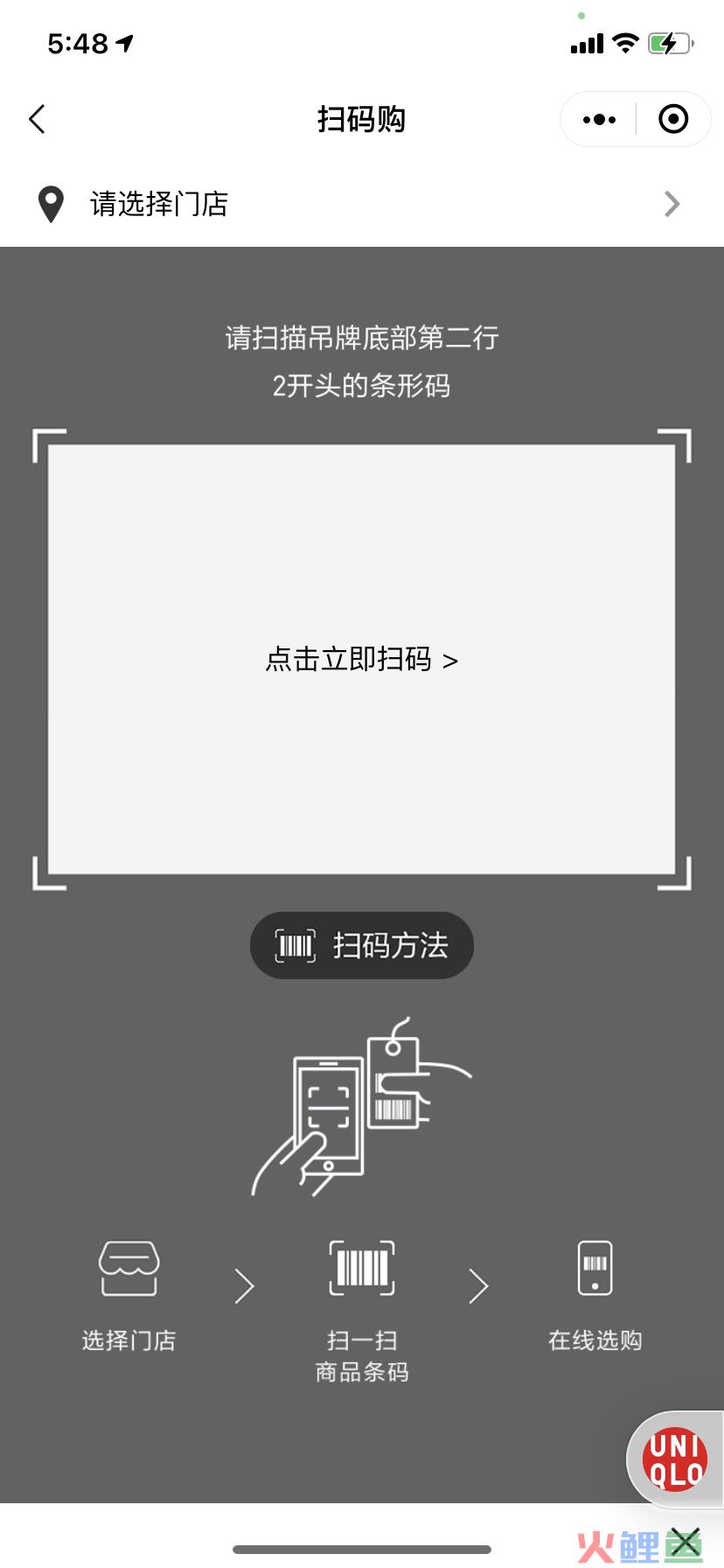Open the 扫码方法 scanning guide

click(361, 946)
